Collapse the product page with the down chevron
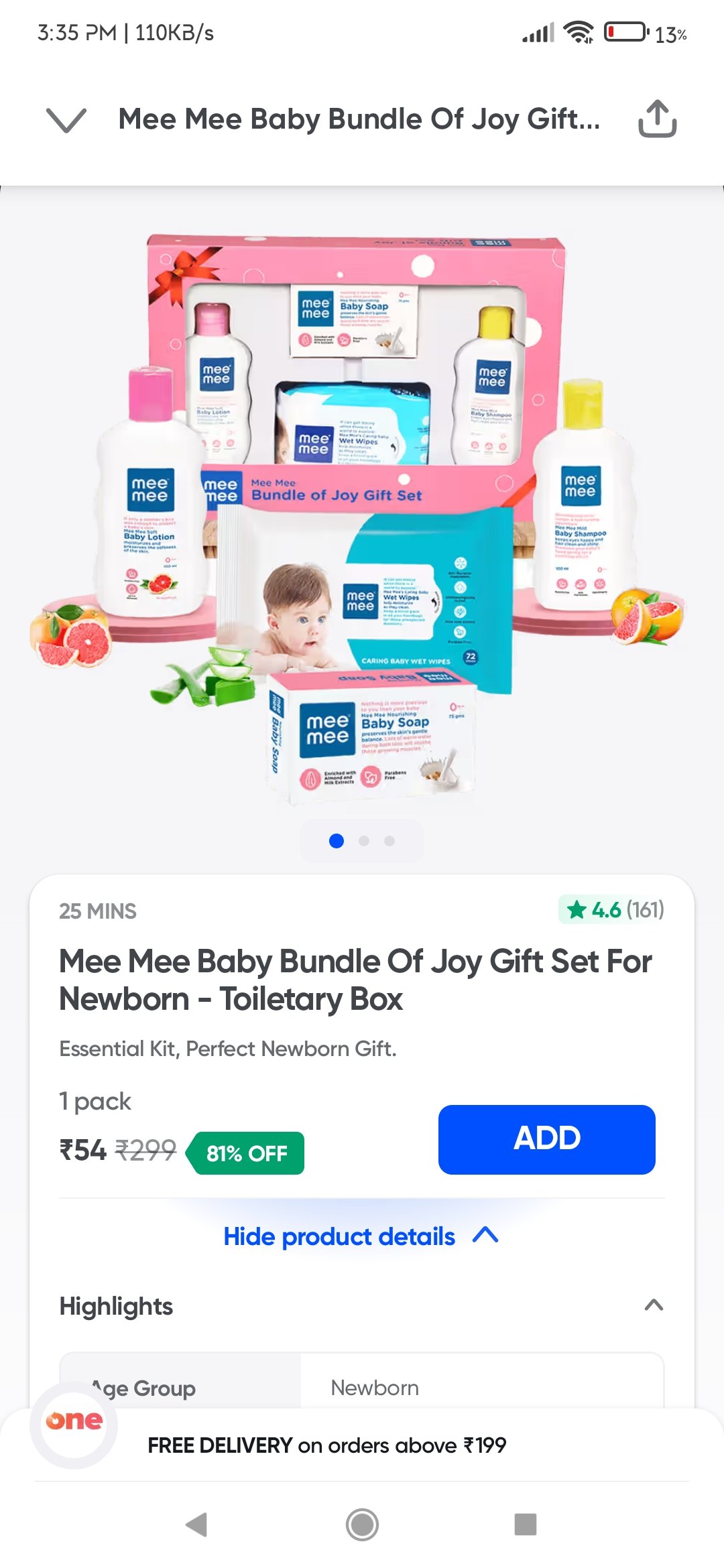 [66, 120]
